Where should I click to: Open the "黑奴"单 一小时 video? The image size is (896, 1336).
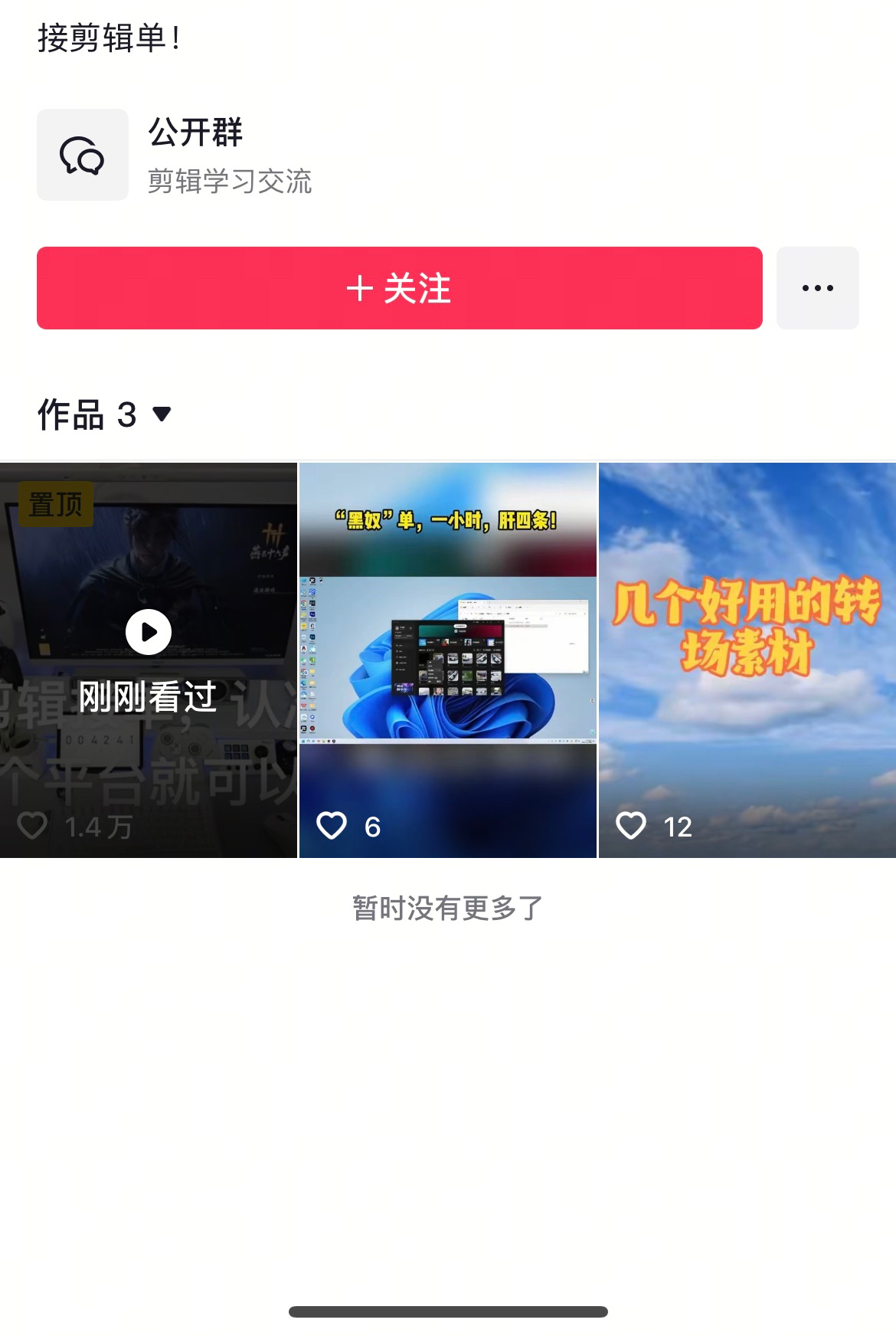[447, 660]
